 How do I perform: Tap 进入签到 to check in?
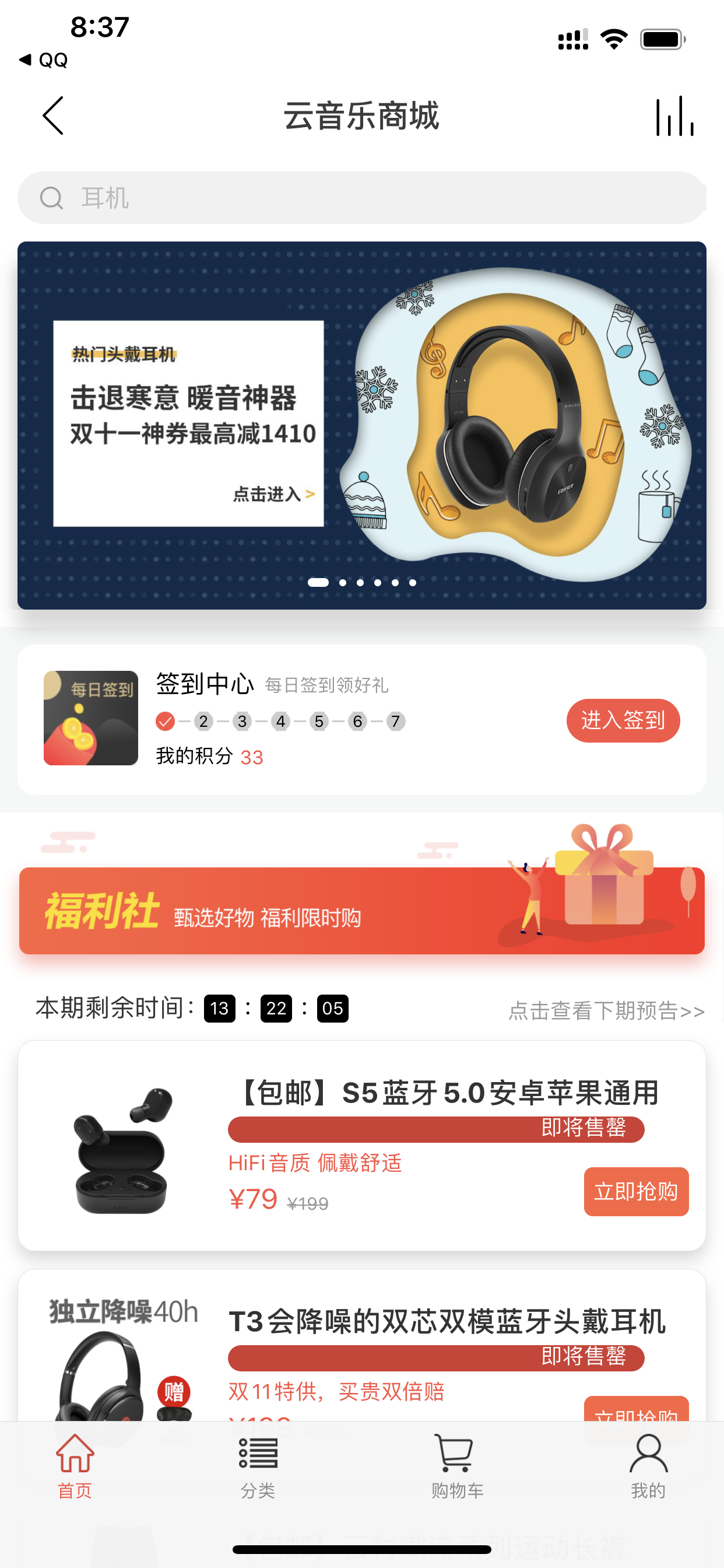pos(623,720)
